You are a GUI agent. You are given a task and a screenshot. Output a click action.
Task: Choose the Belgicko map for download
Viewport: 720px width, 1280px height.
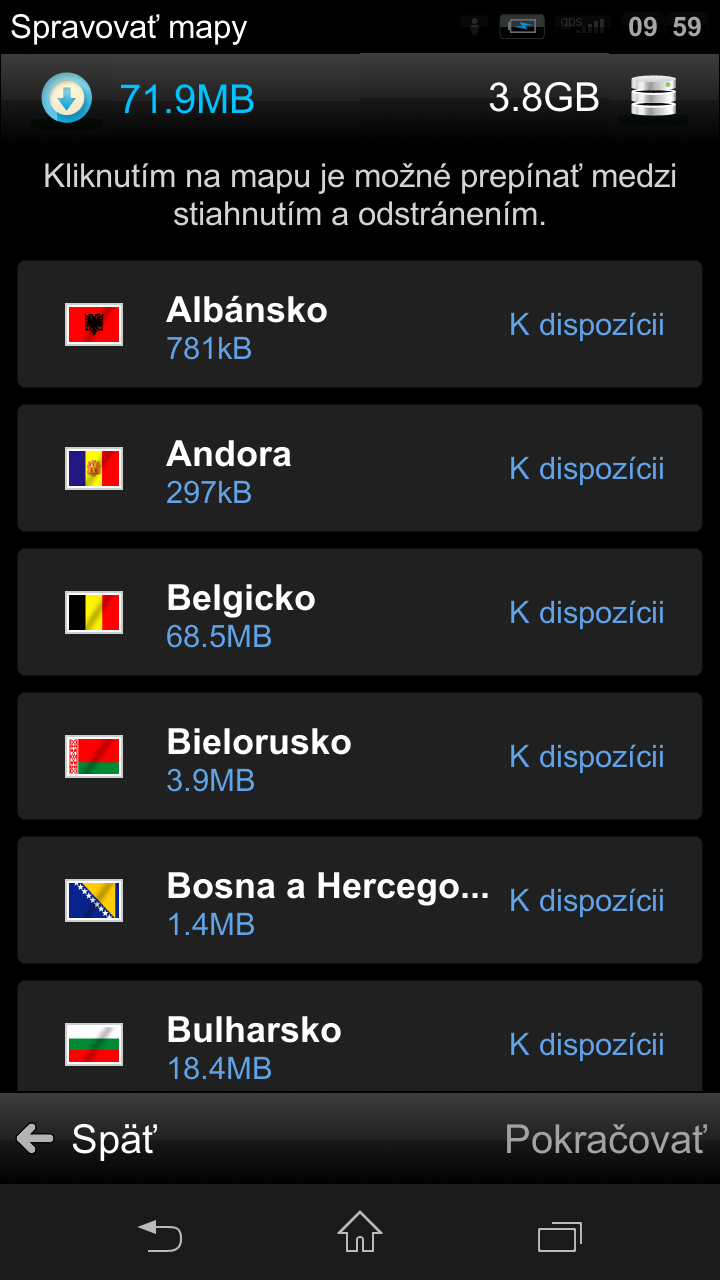(360, 612)
